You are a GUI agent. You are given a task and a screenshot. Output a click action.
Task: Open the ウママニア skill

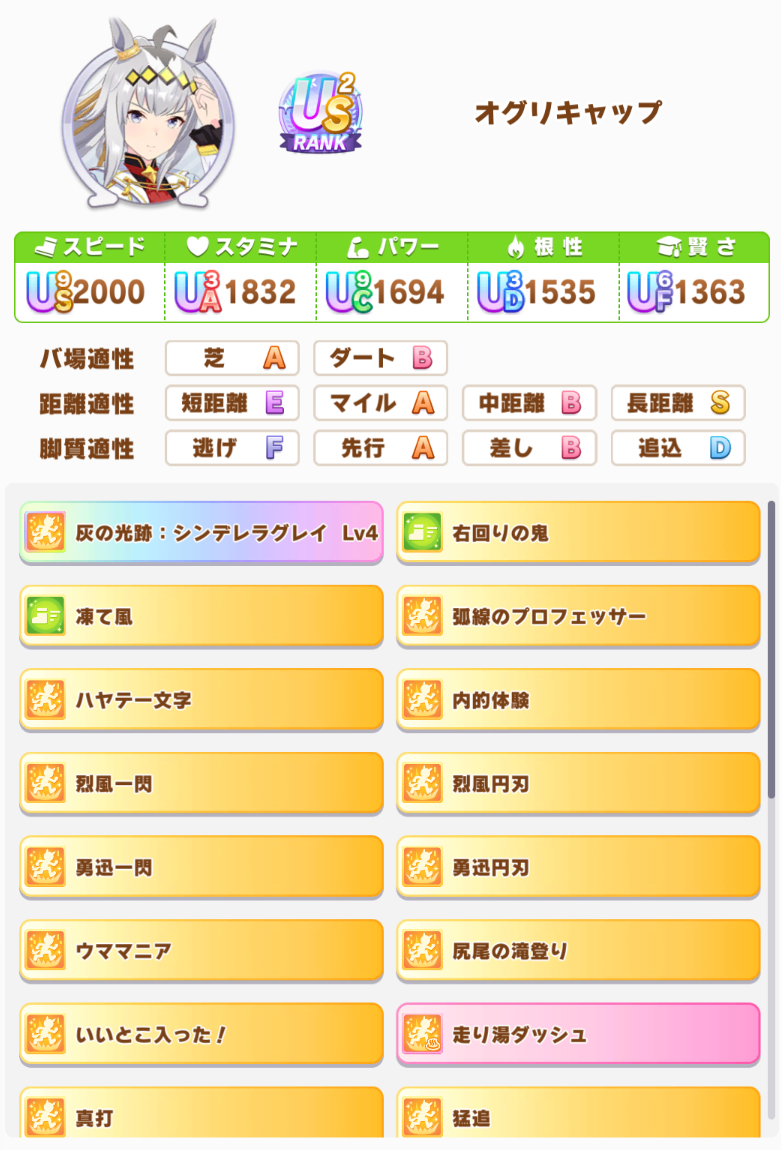pos(201,951)
